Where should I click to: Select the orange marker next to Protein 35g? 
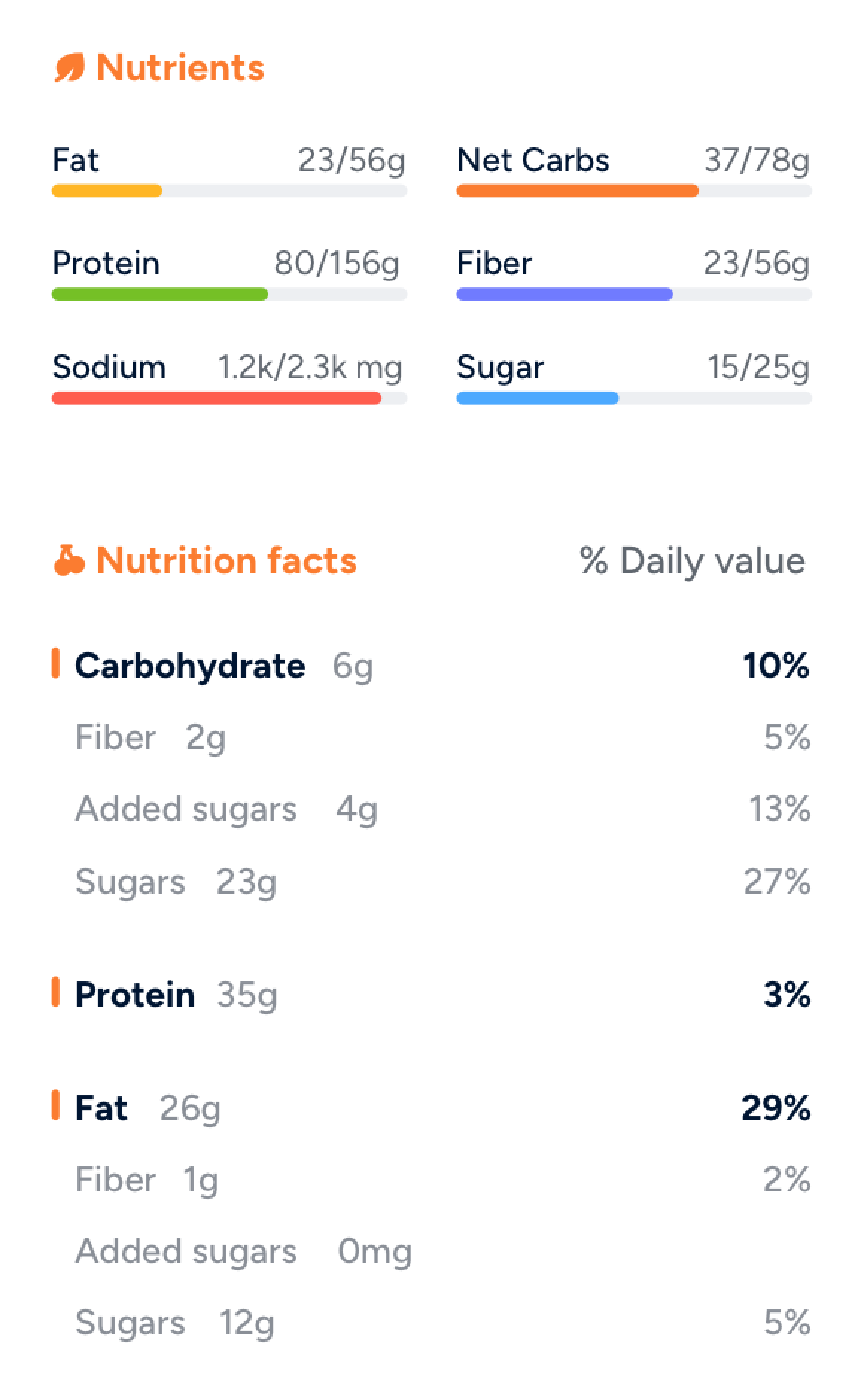point(58,995)
